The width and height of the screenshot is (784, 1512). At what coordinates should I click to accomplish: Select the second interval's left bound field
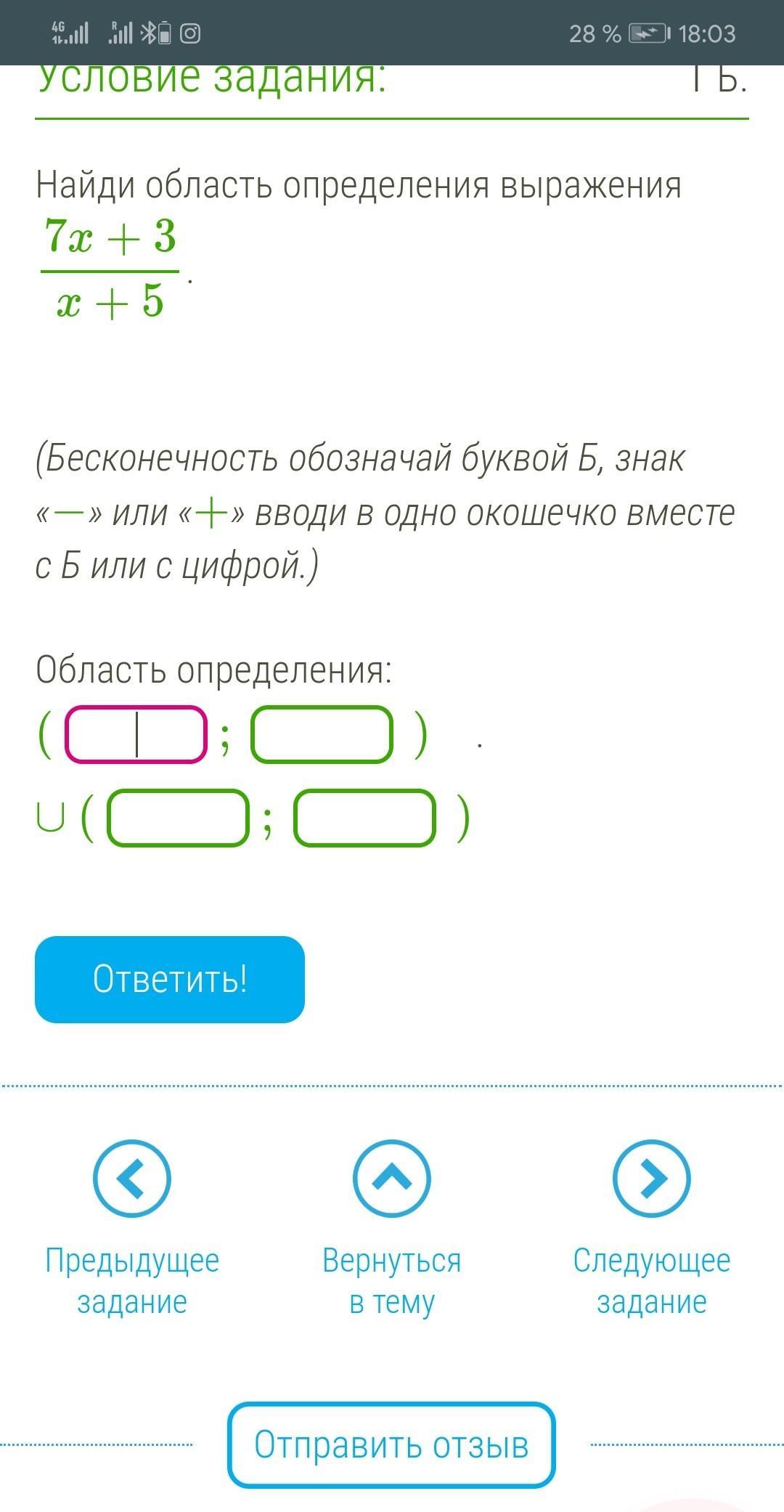click(x=179, y=818)
